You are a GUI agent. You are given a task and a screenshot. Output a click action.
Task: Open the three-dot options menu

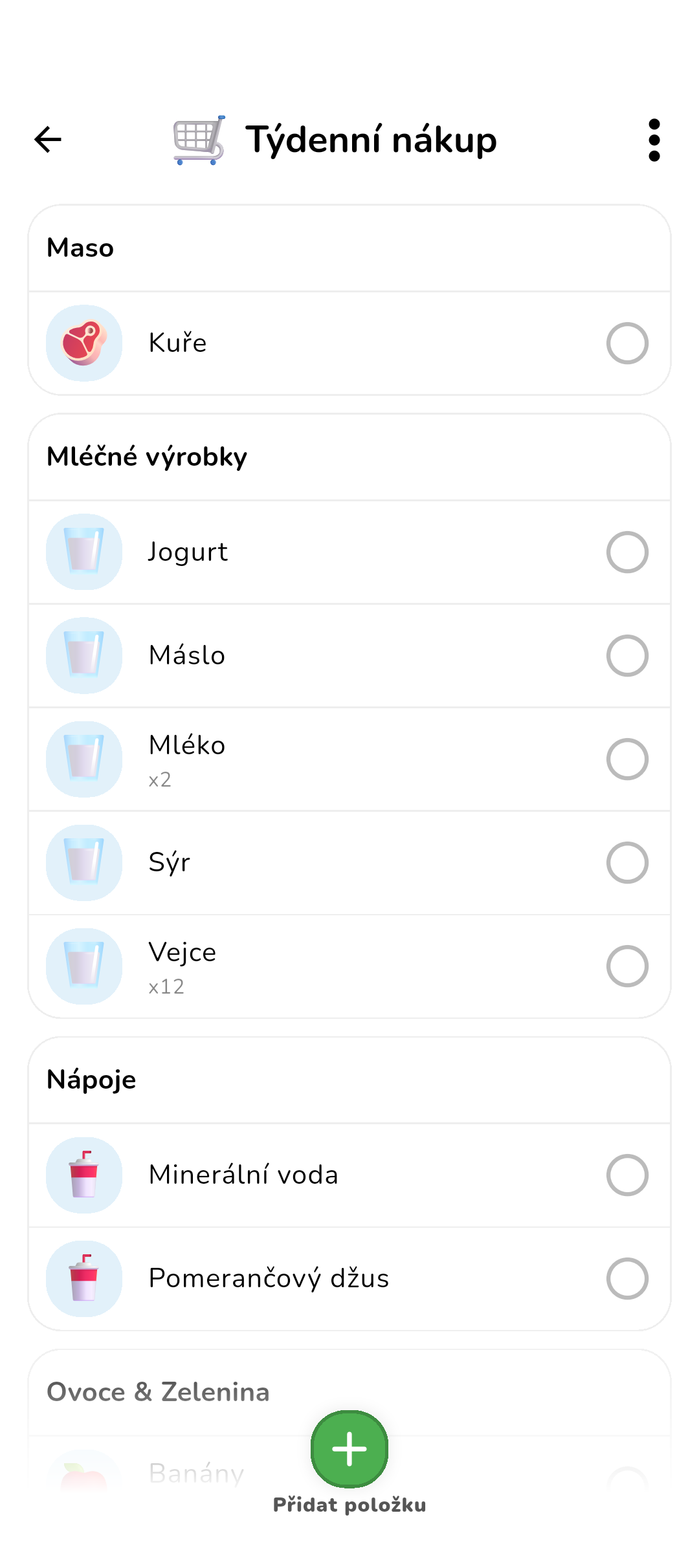tap(654, 139)
